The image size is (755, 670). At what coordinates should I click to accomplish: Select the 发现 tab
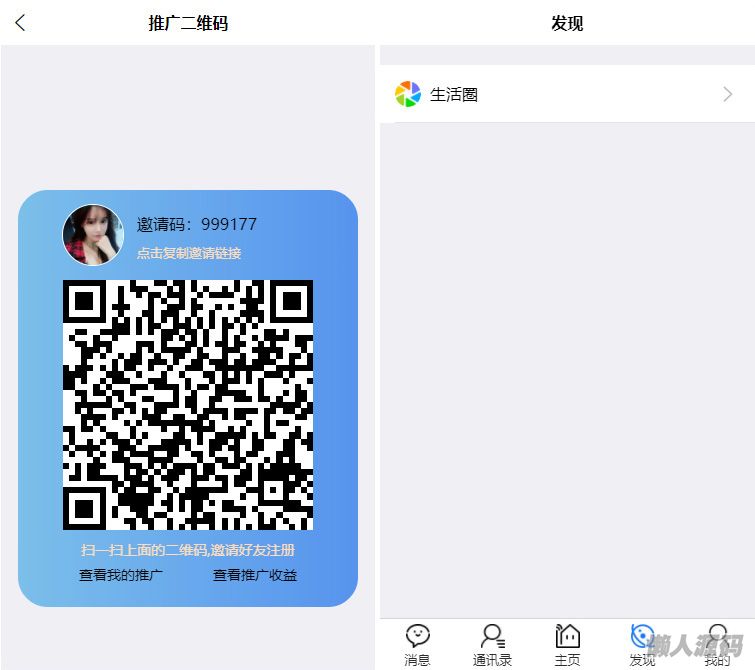642,644
